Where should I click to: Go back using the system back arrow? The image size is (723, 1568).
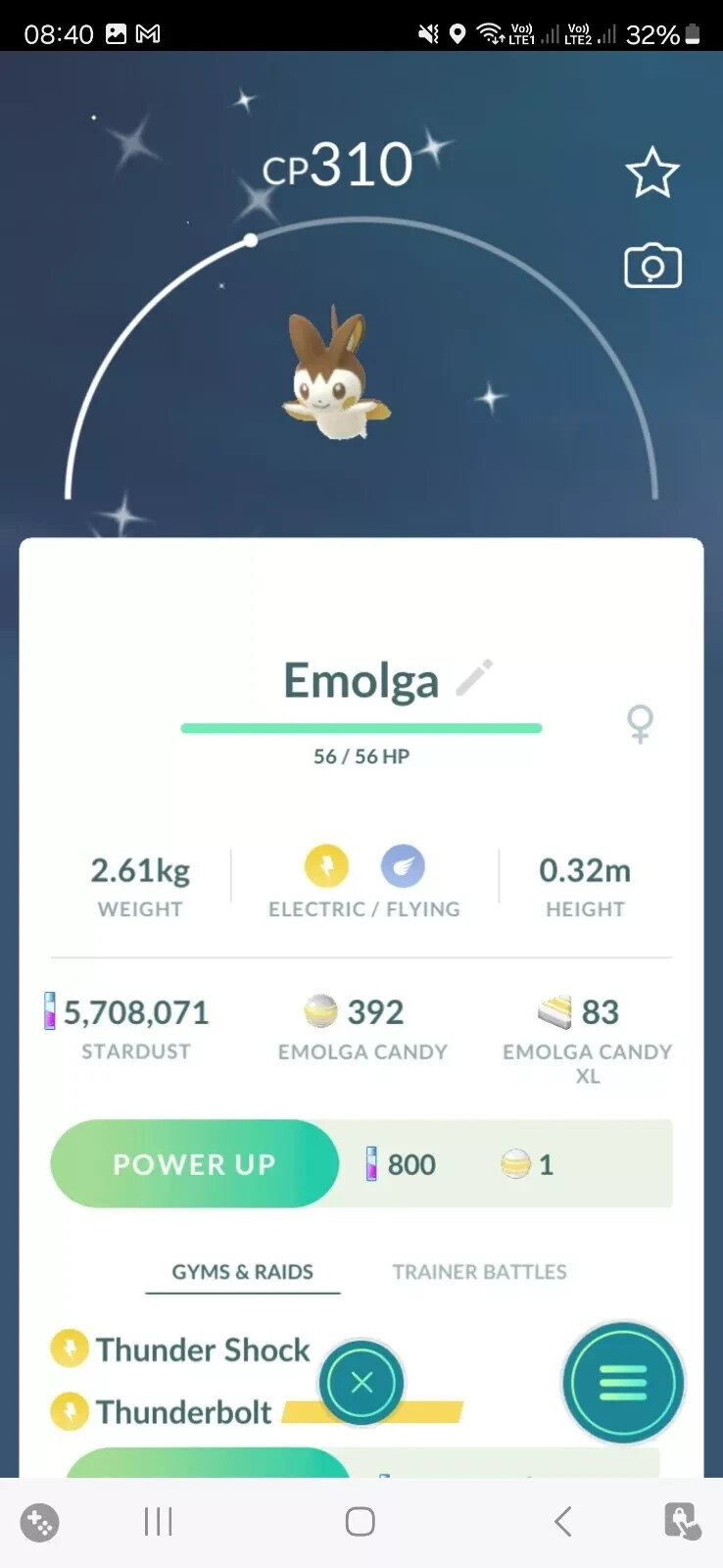[x=562, y=1521]
